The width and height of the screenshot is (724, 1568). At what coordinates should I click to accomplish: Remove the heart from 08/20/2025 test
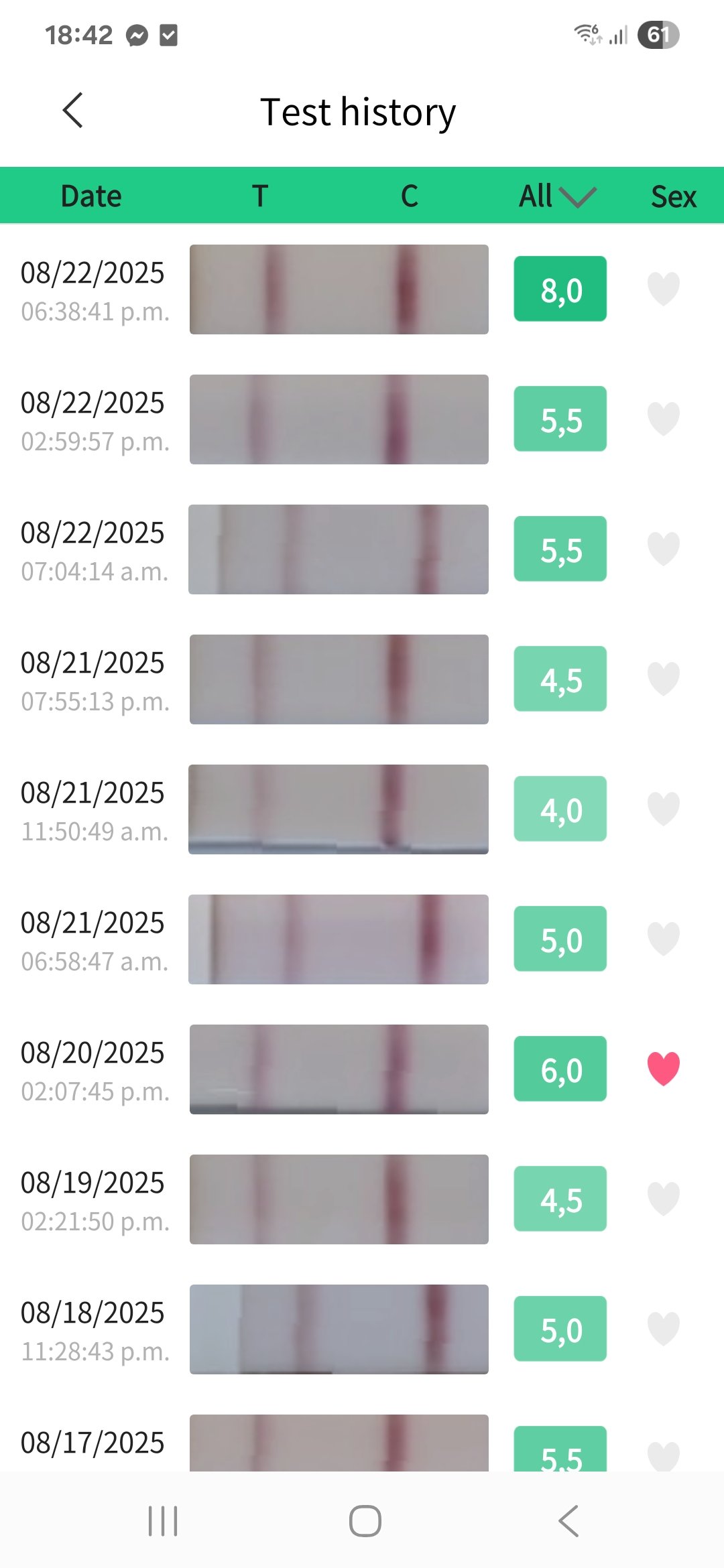pos(663,1069)
